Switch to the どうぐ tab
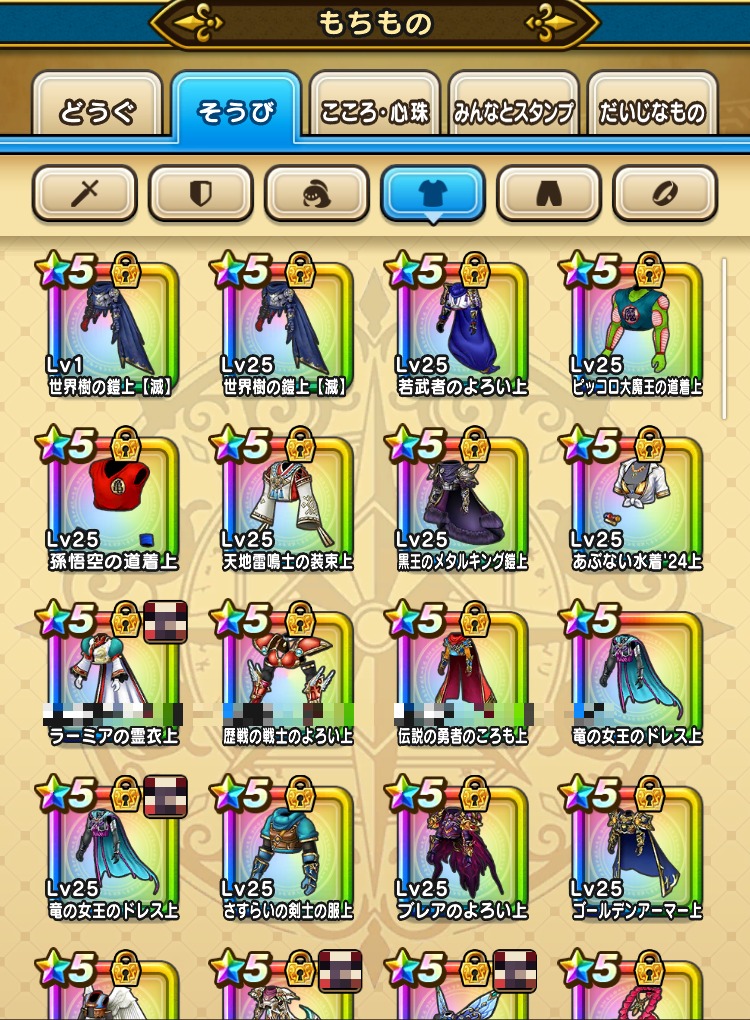Image resolution: width=750 pixels, height=1020 pixels. click(x=95, y=111)
